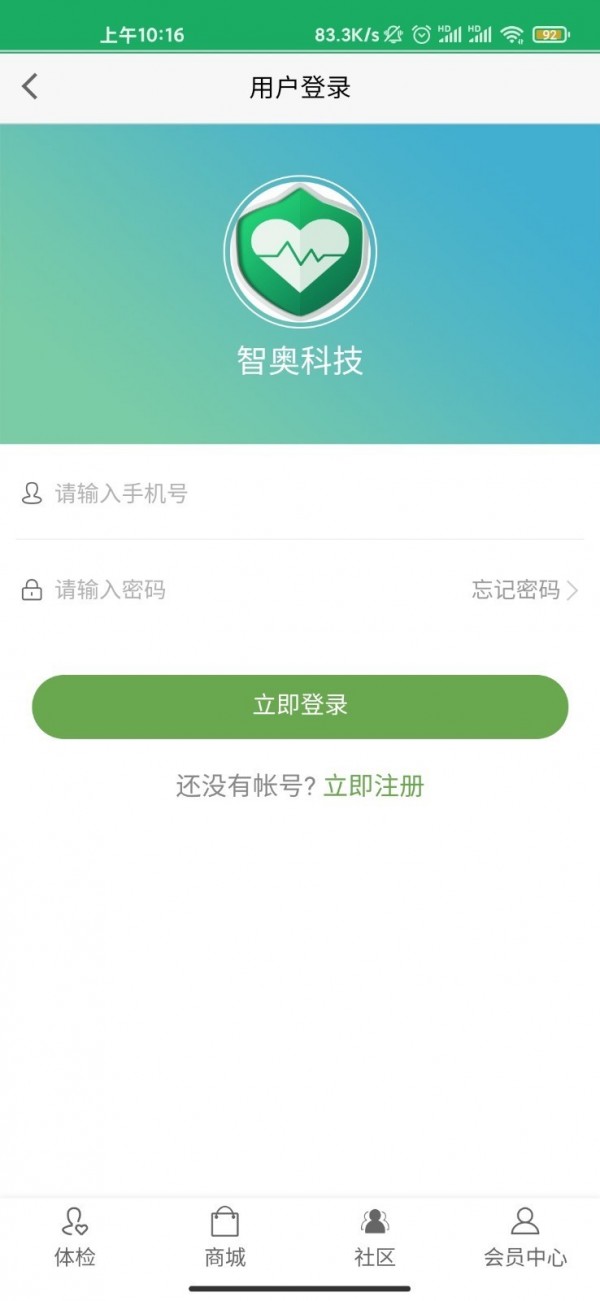Screen dimensions: 600x1301
Task: Tap the 立即登录 button
Action: [x=300, y=706]
